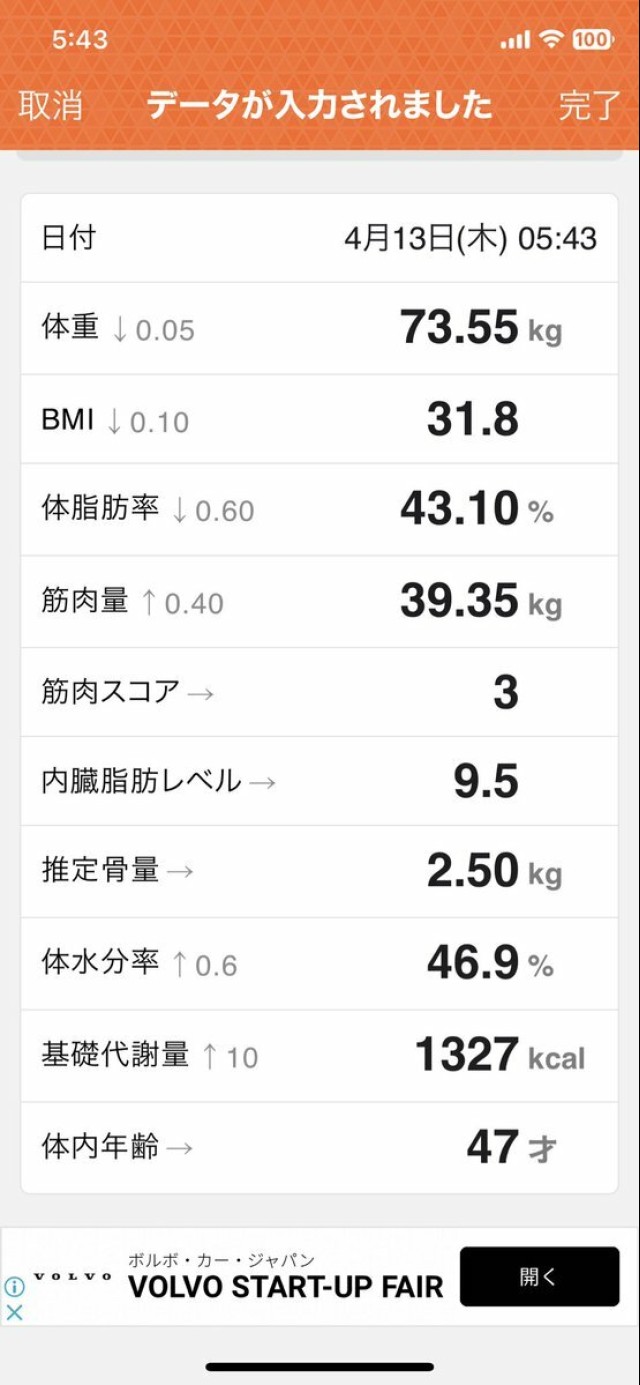Show ad info for the Volvo banner

point(14,1287)
